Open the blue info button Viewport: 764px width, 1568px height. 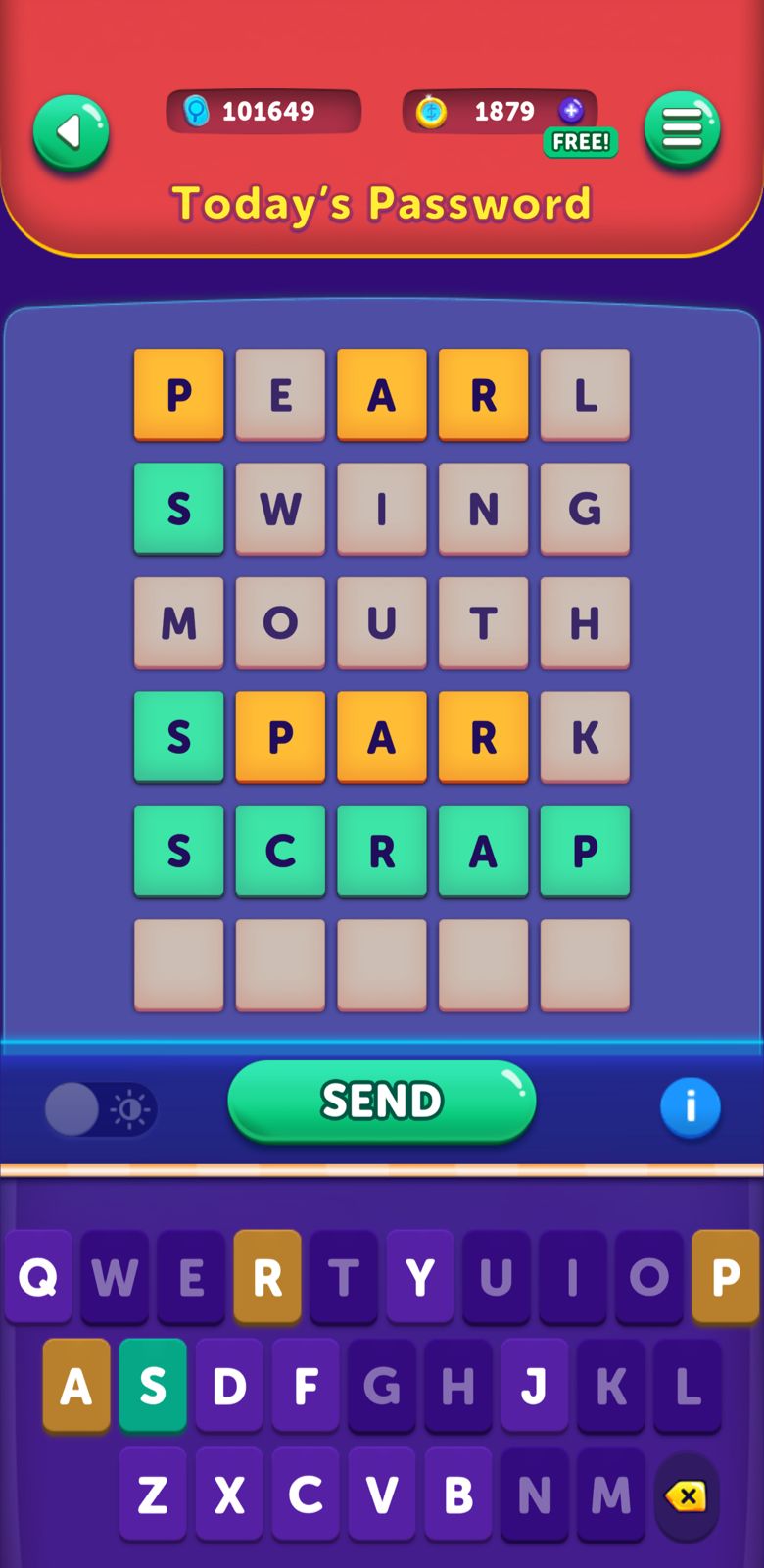(690, 1107)
